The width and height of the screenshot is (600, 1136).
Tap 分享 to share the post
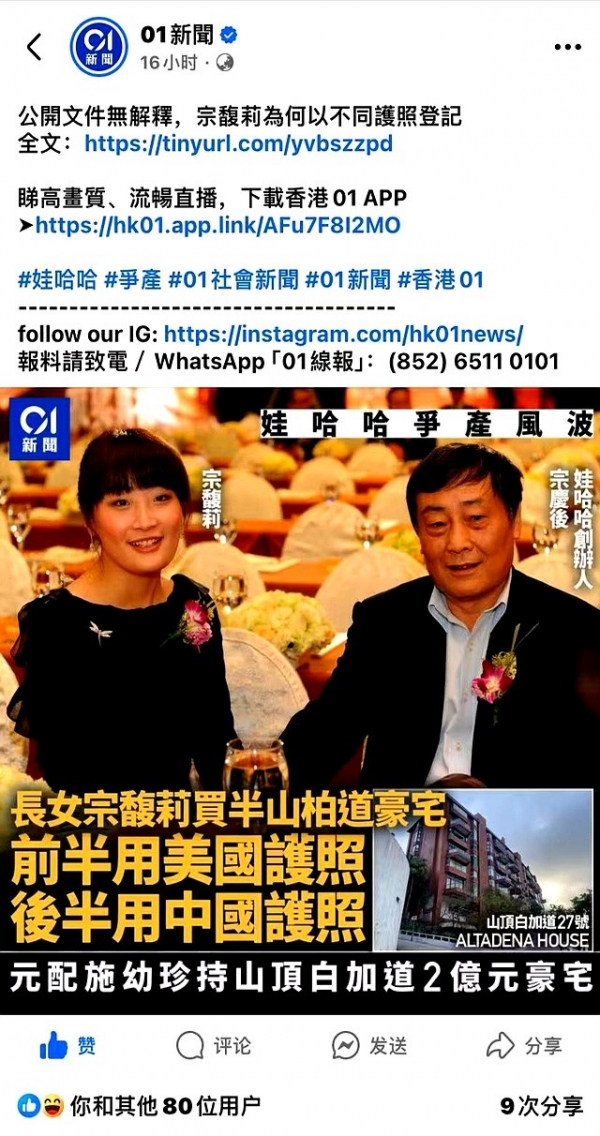(x=524, y=1046)
